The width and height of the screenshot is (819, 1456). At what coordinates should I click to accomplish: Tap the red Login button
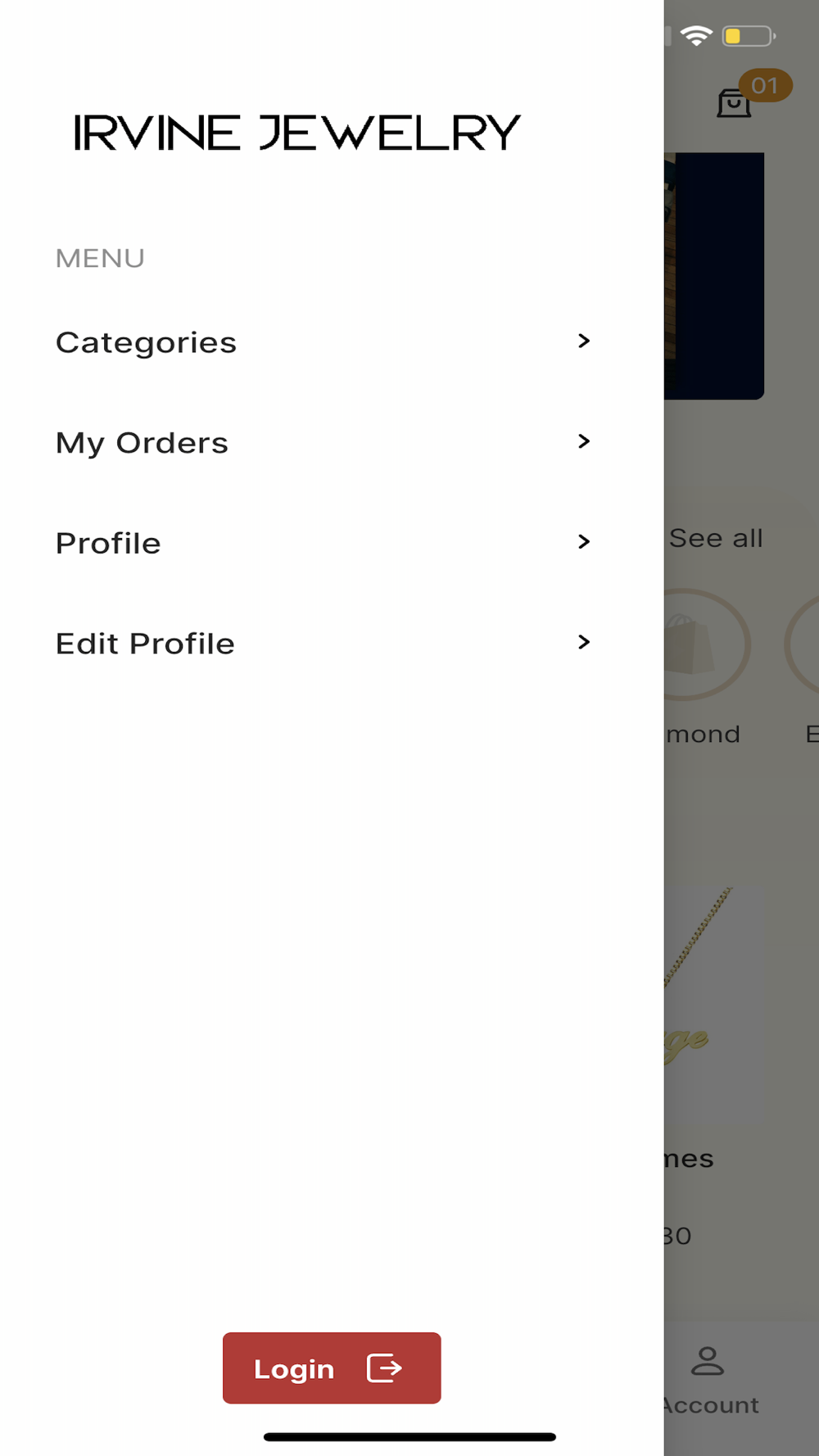coord(332,1368)
